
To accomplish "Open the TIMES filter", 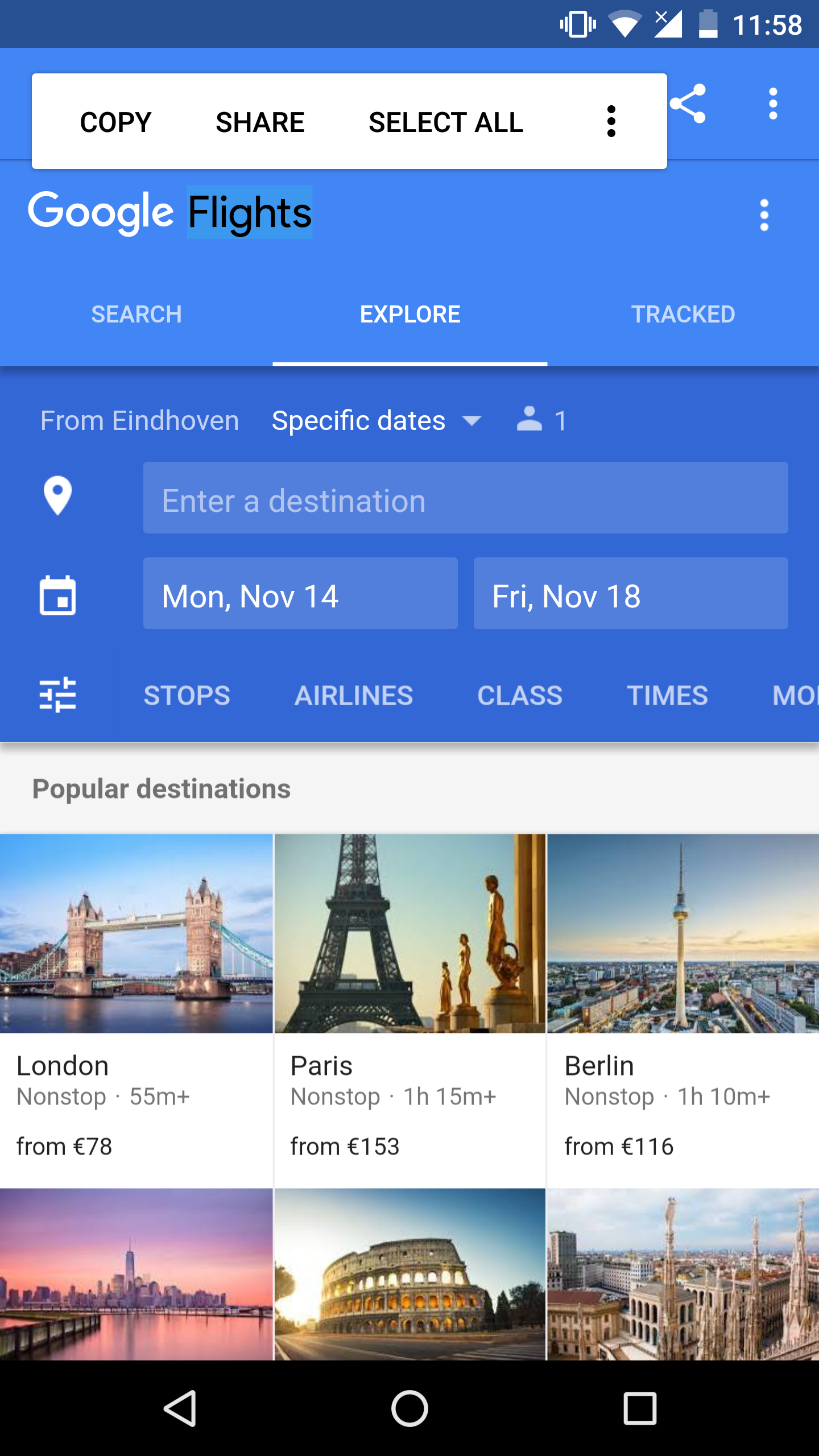I will pyautogui.click(x=667, y=696).
